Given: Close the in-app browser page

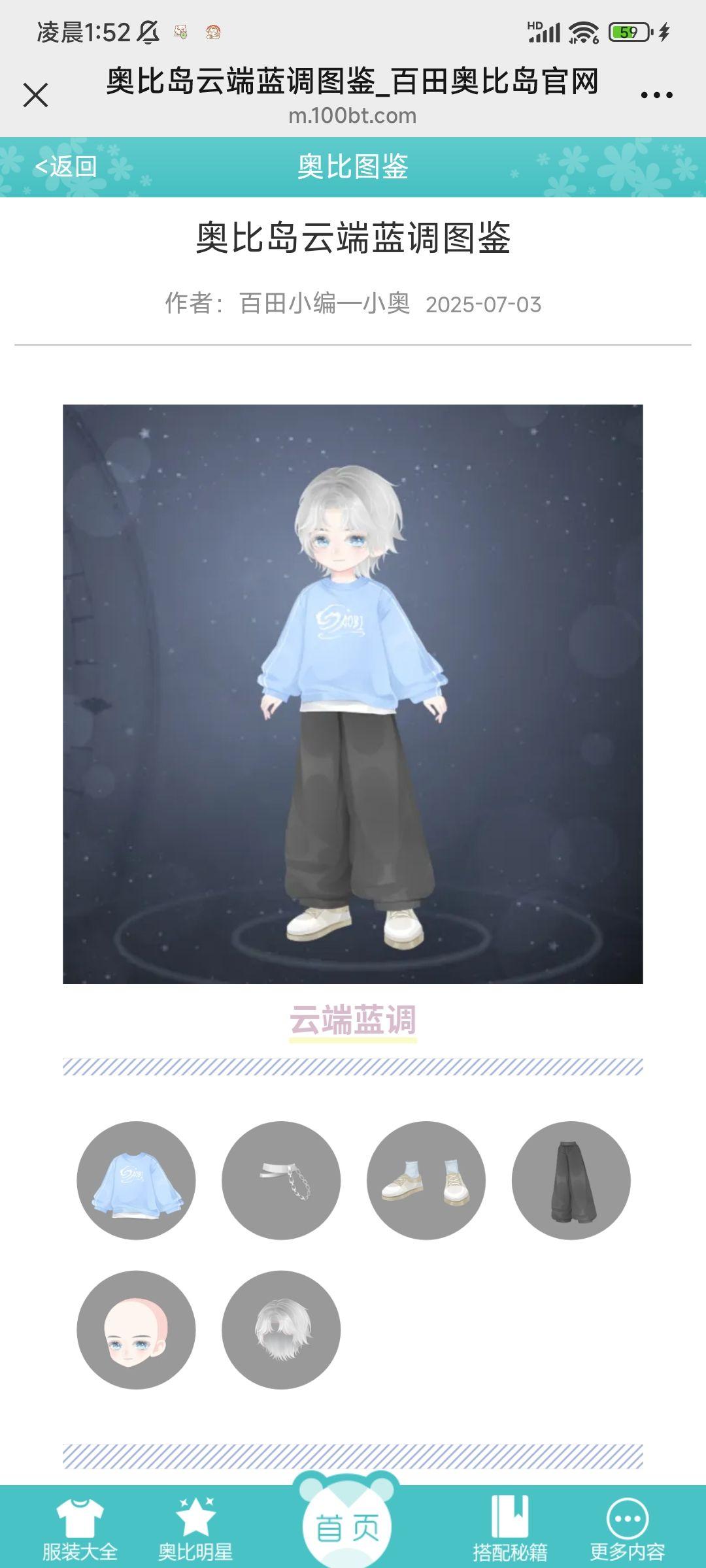Looking at the screenshot, I should click(36, 95).
